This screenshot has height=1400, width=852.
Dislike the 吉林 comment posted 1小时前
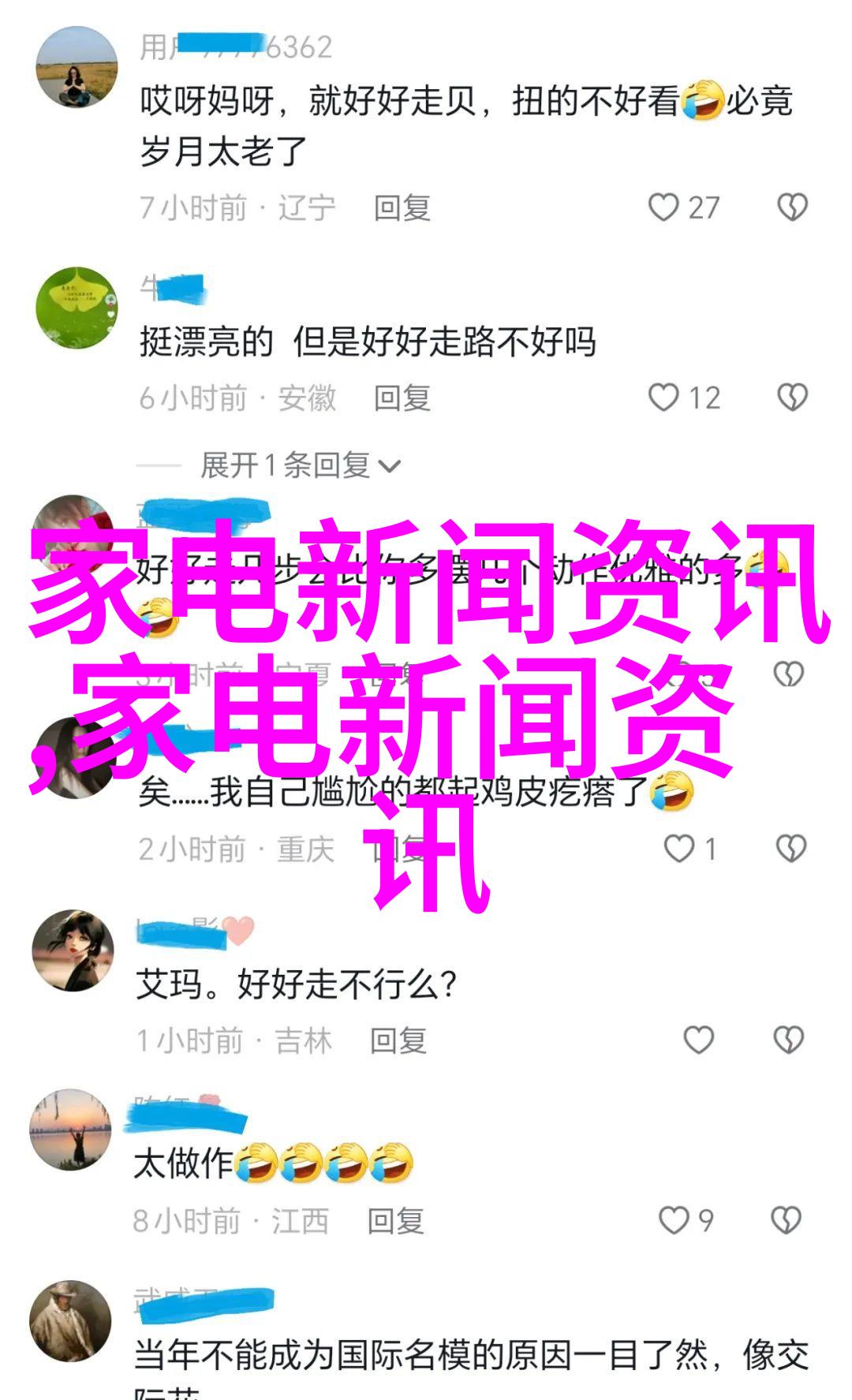tap(789, 1040)
